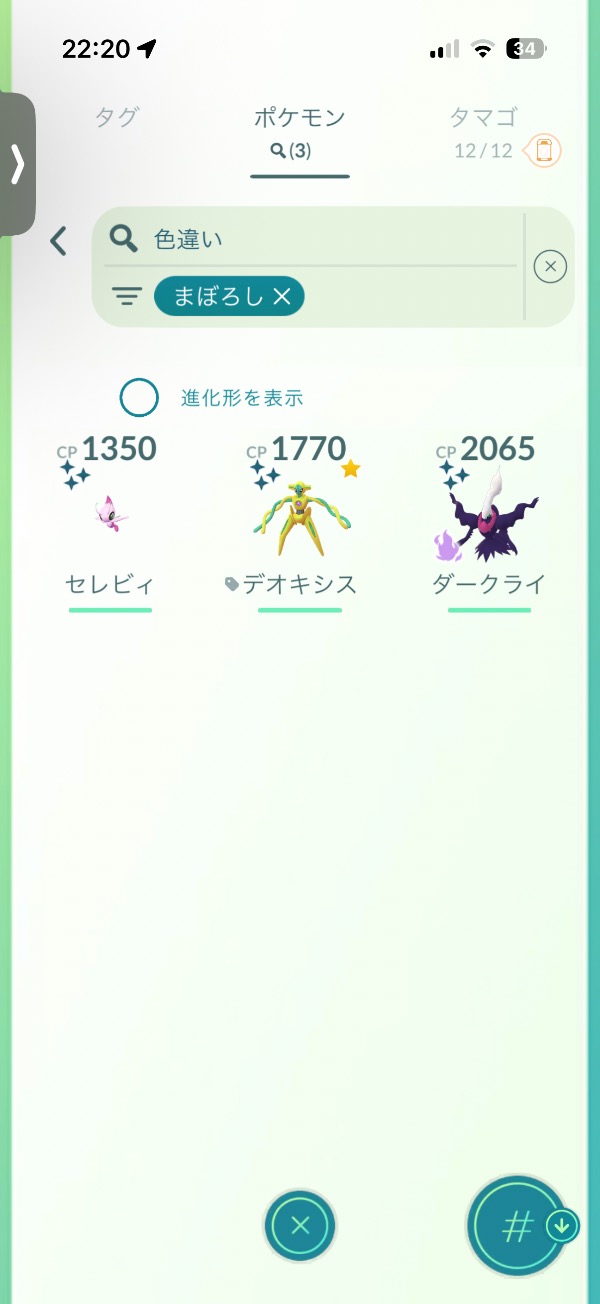Viewport: 600px width, 1304px height.
Task: Switch to the タグ tab
Action: pyautogui.click(x=117, y=117)
